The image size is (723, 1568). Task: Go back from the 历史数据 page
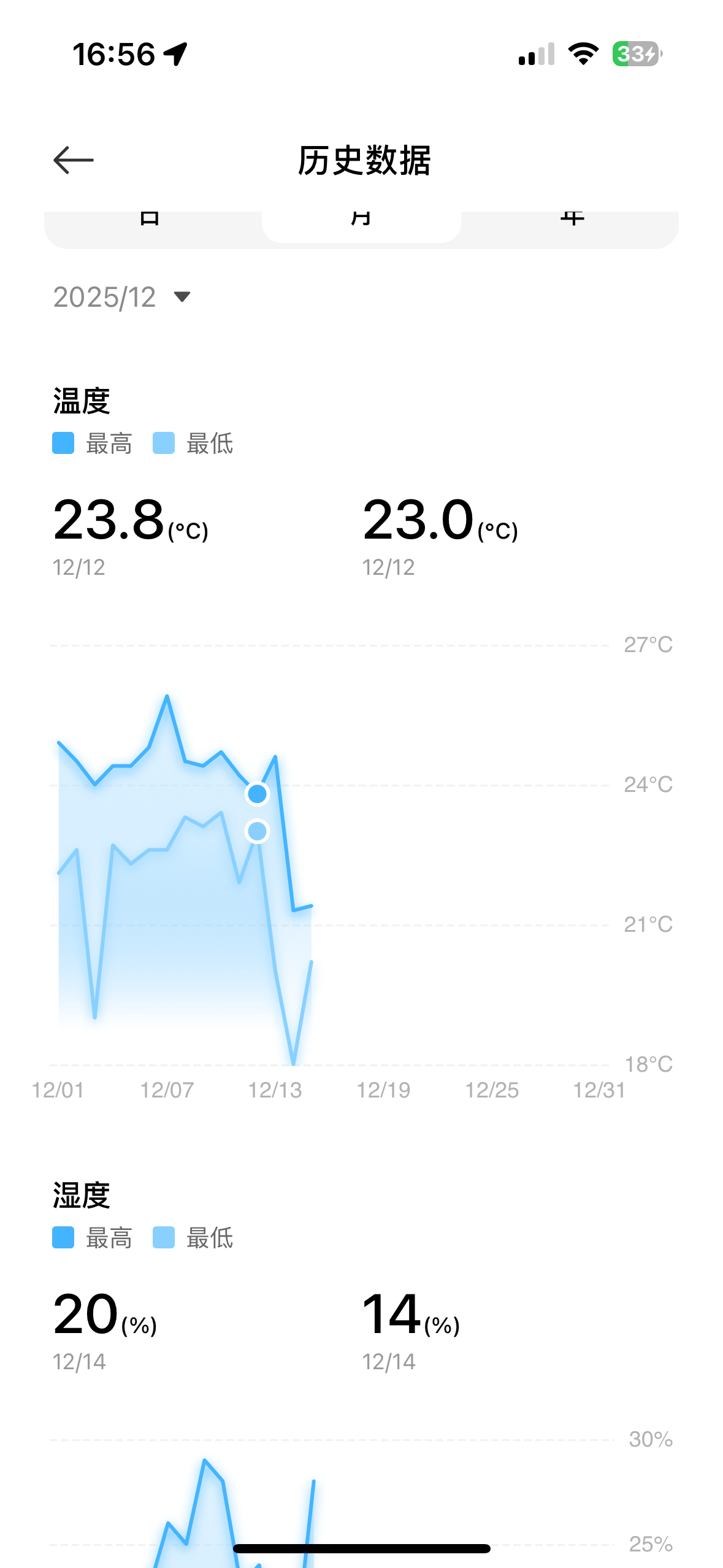coord(74,161)
